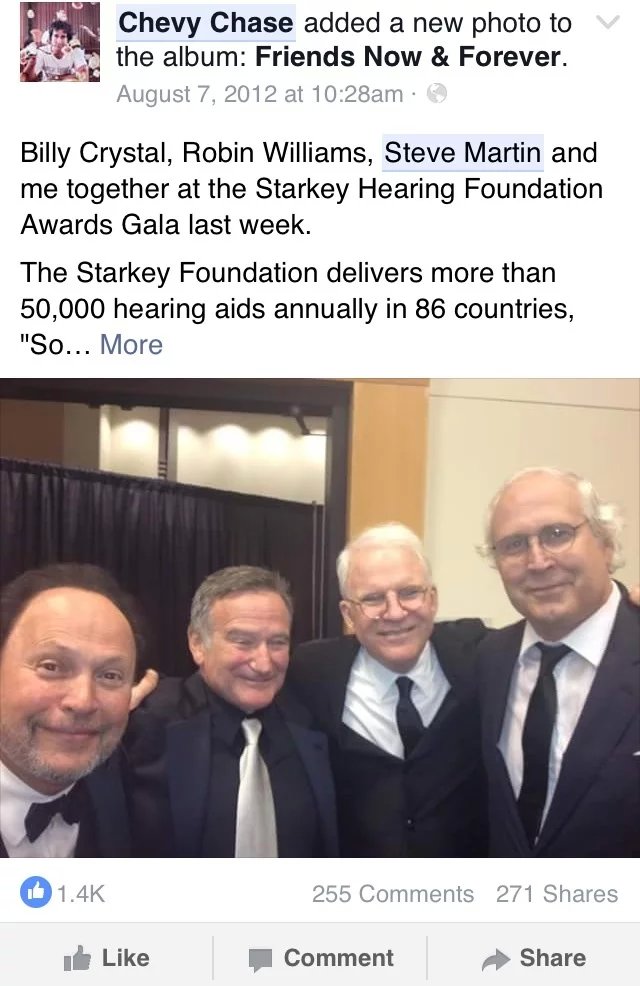Comment on this post

[321, 957]
